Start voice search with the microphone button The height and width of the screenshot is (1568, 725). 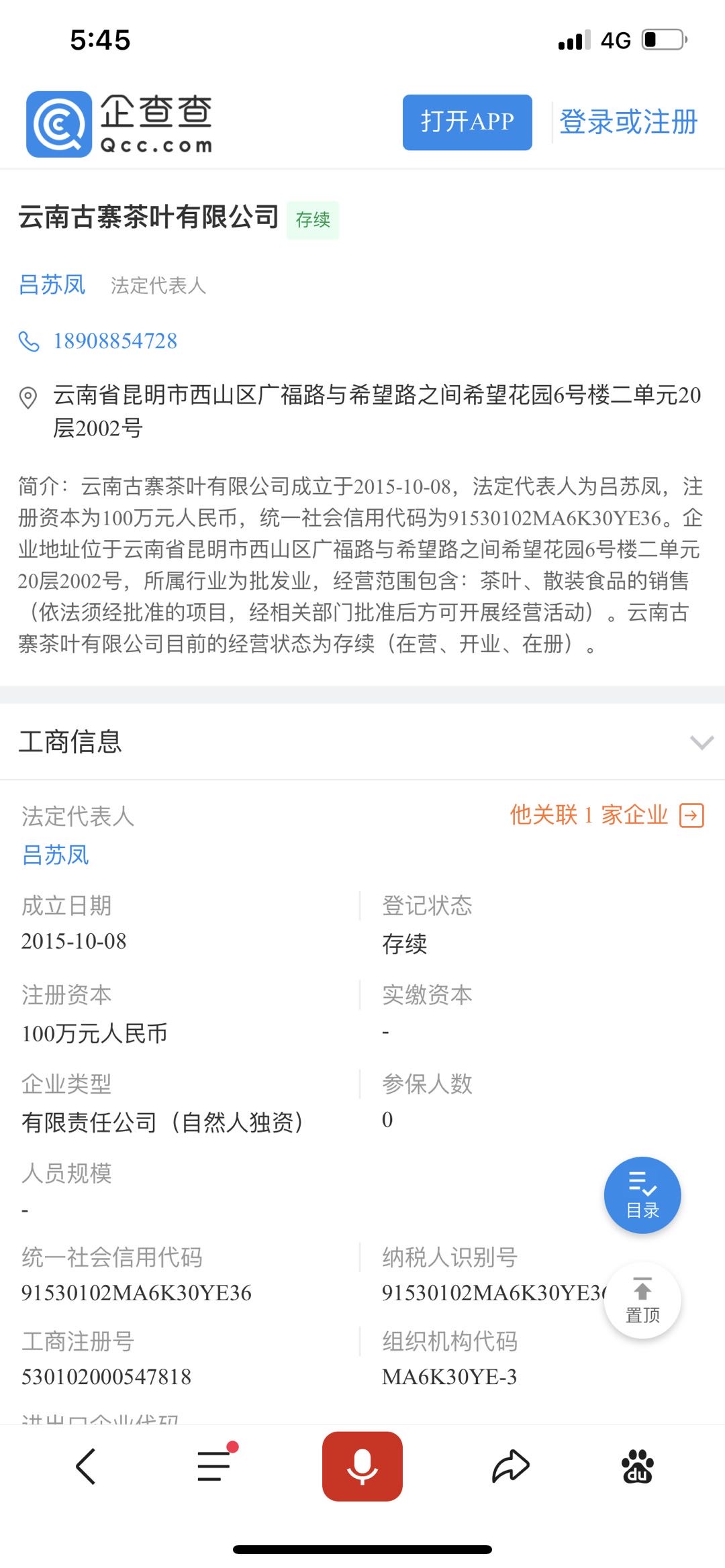[362, 1466]
